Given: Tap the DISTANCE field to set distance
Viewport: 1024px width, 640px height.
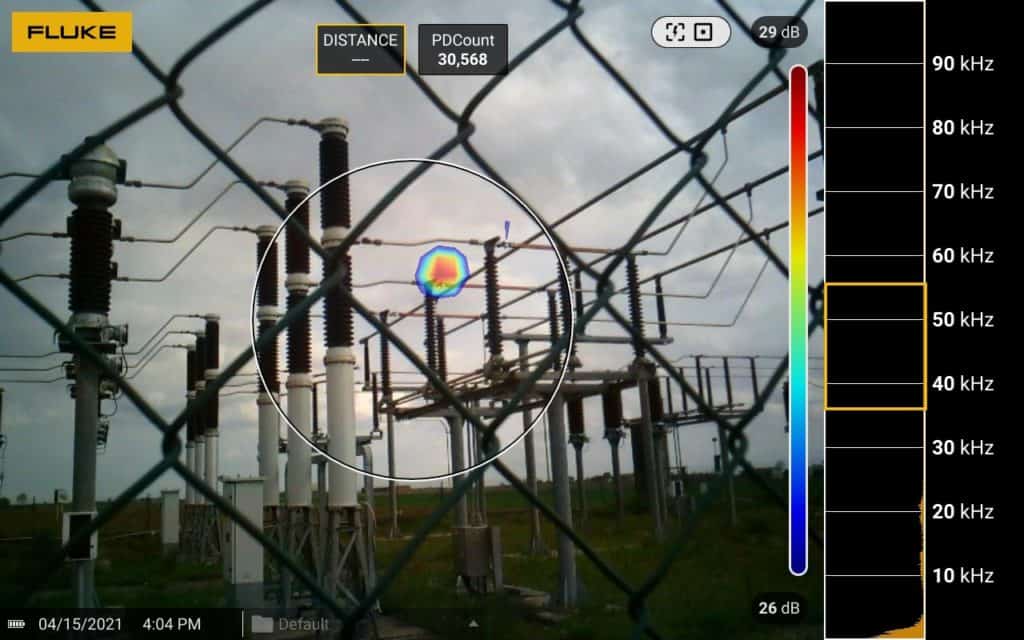Looking at the screenshot, I should coord(360,49).
